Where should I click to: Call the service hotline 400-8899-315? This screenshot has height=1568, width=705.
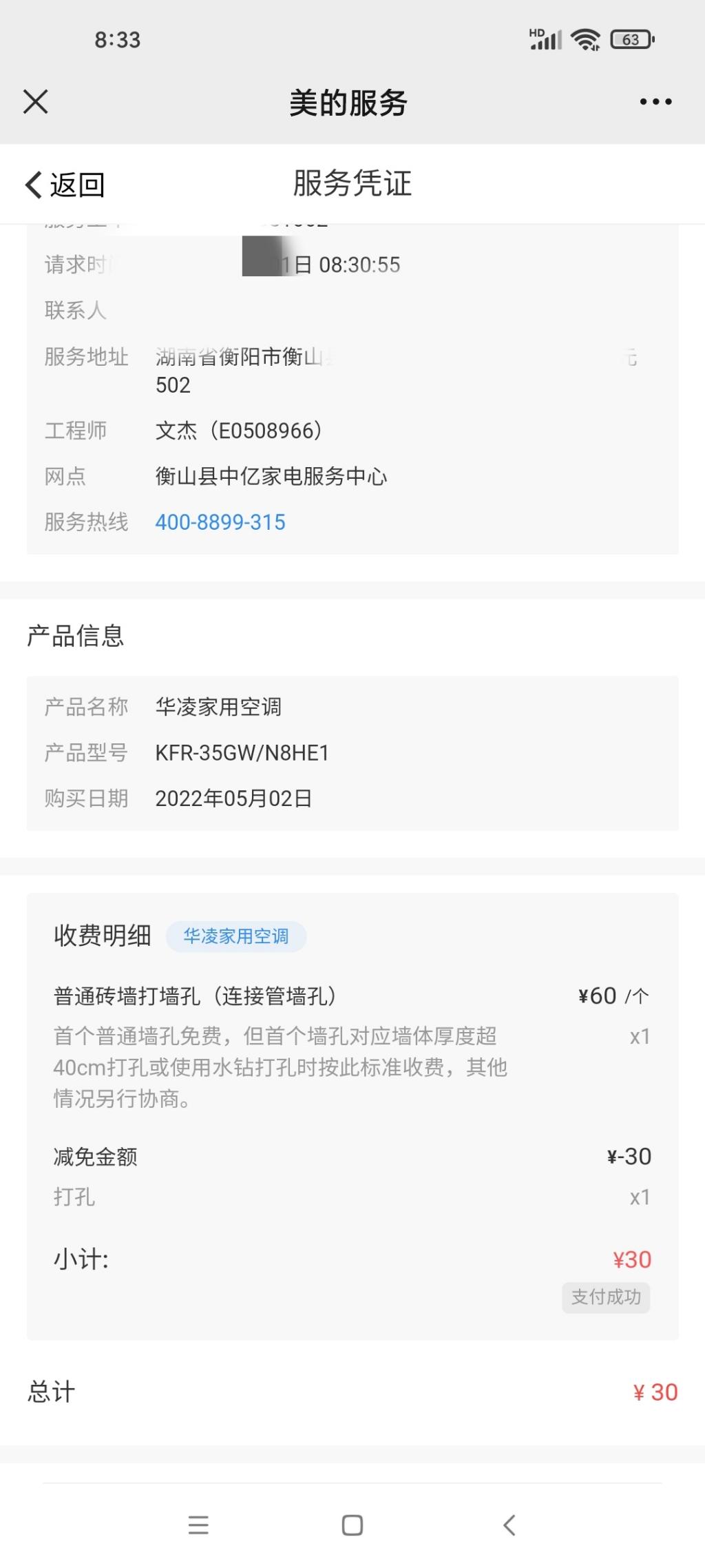(x=220, y=522)
